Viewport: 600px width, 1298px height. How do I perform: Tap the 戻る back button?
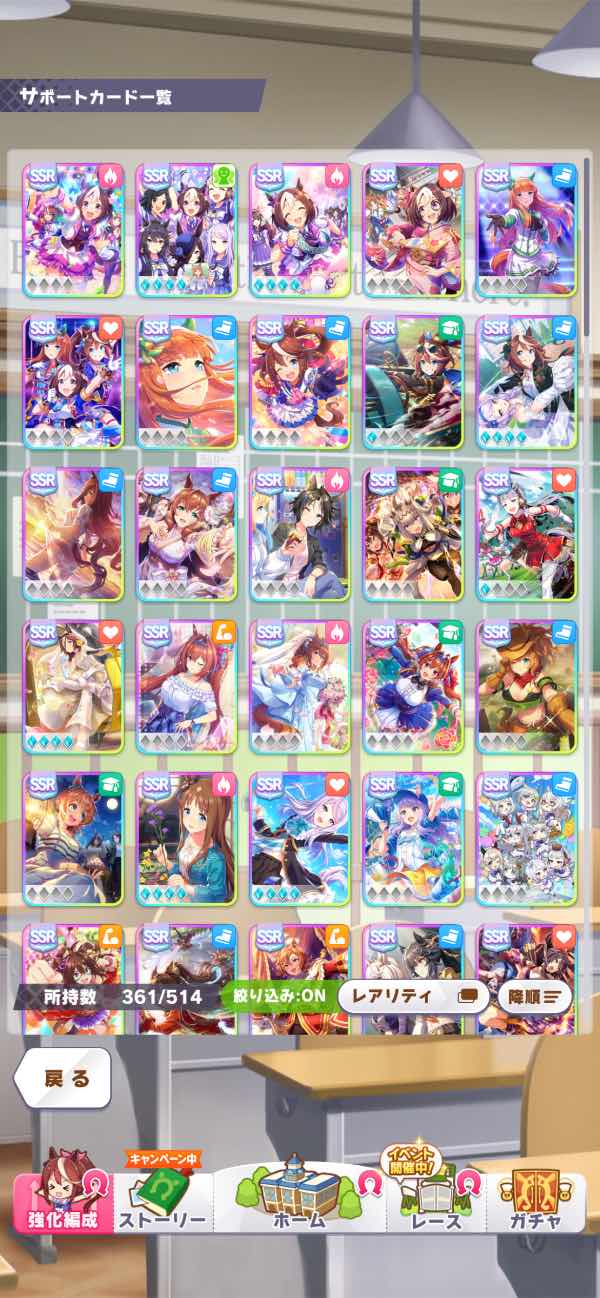61,1079
